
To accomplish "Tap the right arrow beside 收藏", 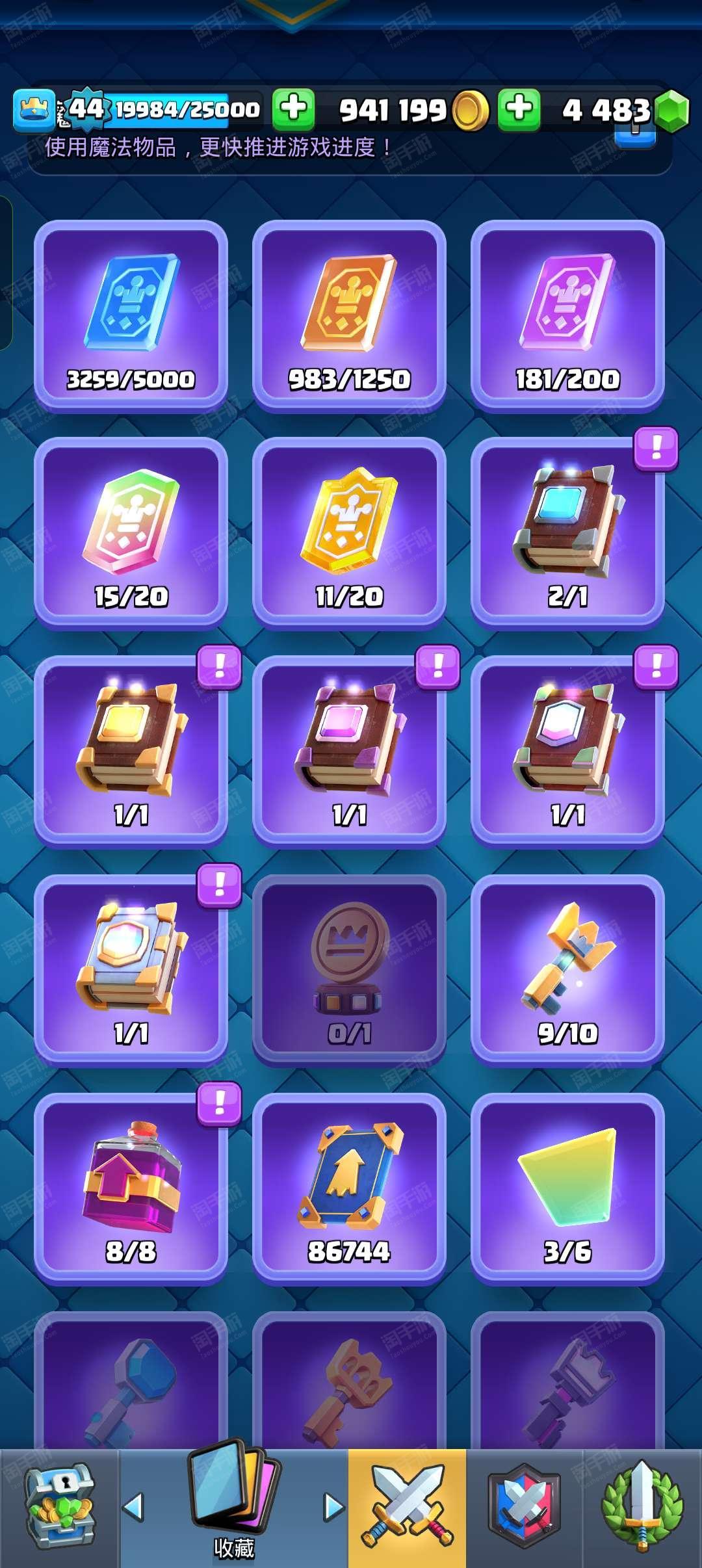I will 334,1507.
